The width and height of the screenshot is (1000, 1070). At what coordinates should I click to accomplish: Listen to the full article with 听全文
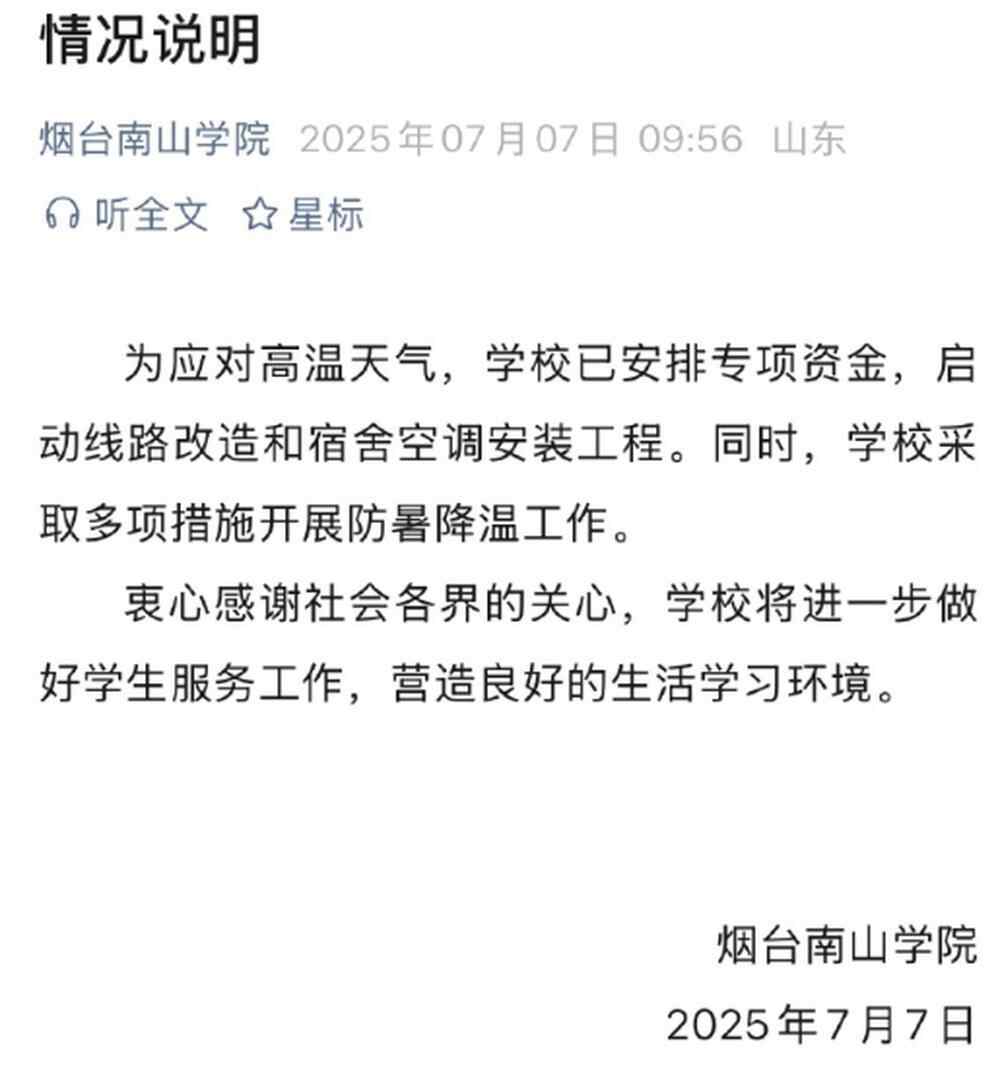click(x=127, y=214)
